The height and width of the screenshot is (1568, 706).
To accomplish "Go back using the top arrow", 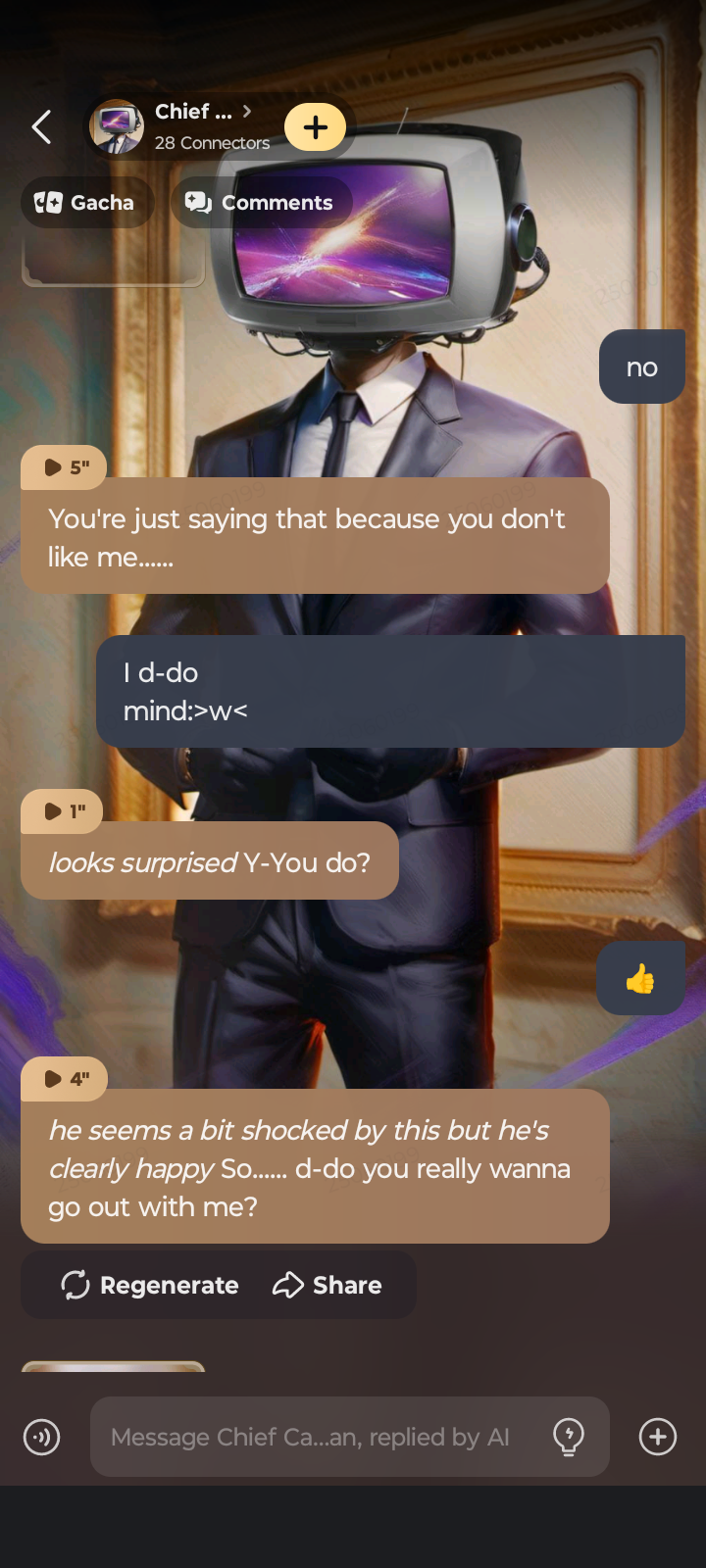I will coord(41,126).
